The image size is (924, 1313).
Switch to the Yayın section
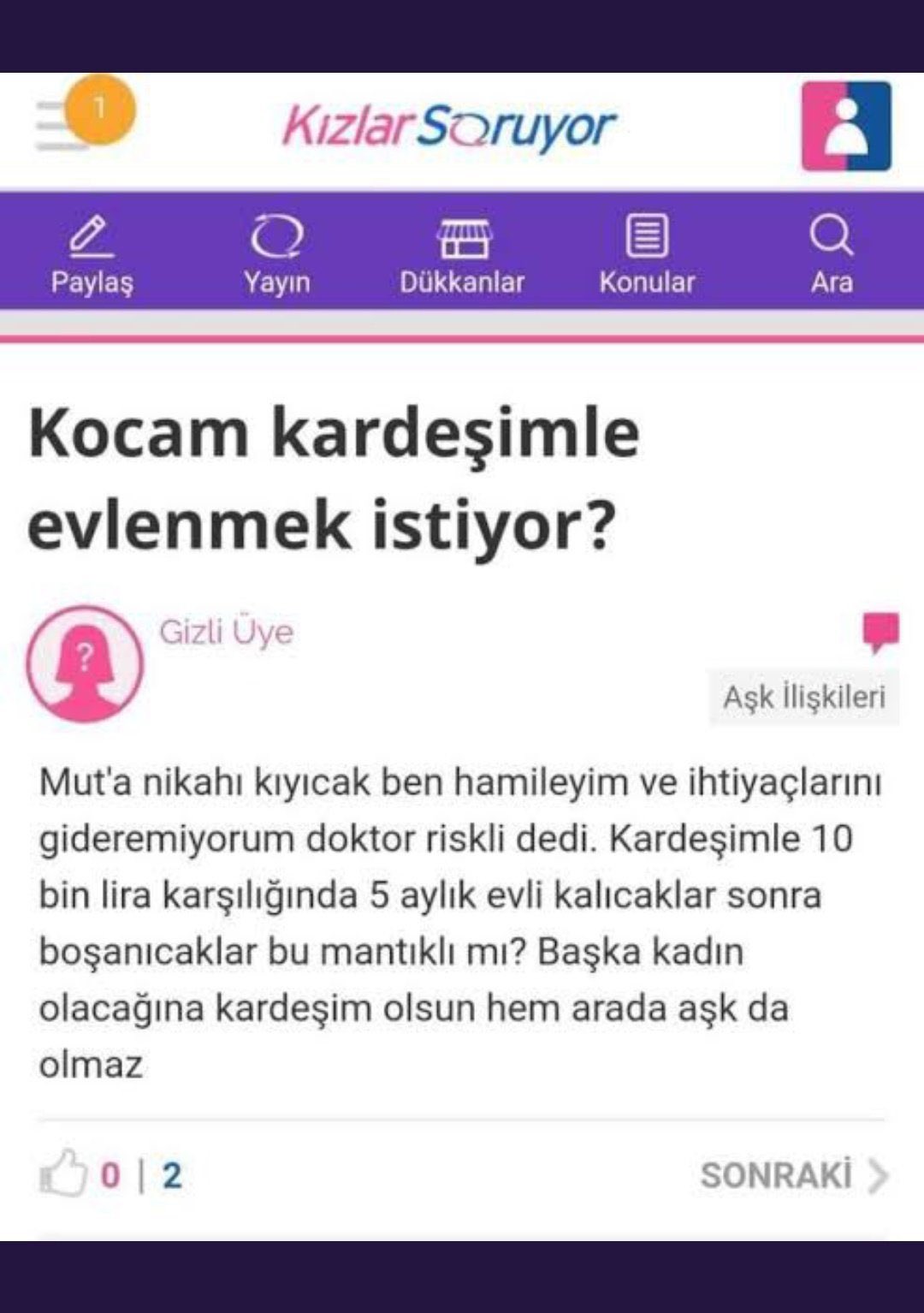click(276, 254)
